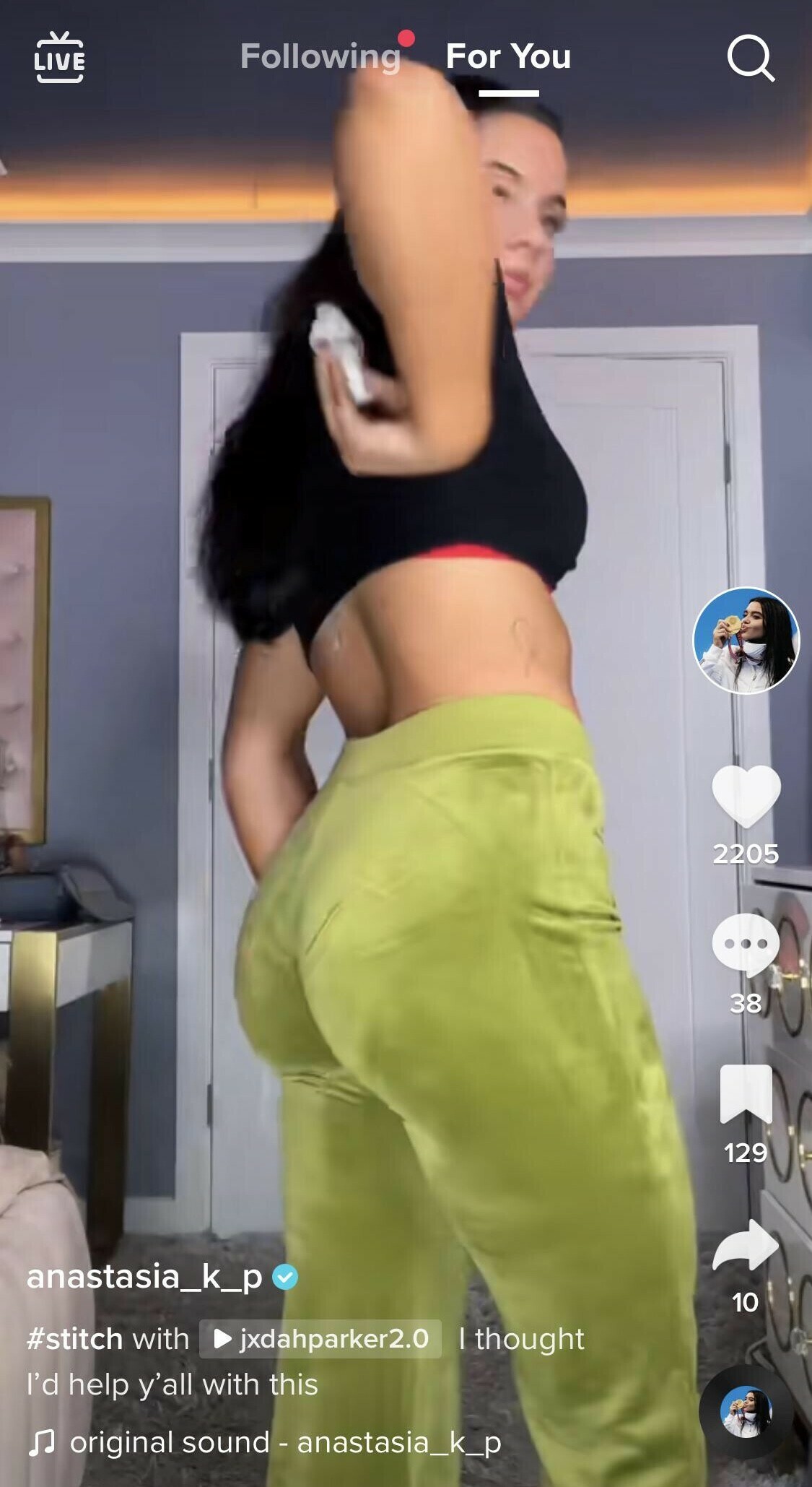The height and width of the screenshot is (1487, 812).
Task: Open the search magnifier
Action: click(x=750, y=58)
